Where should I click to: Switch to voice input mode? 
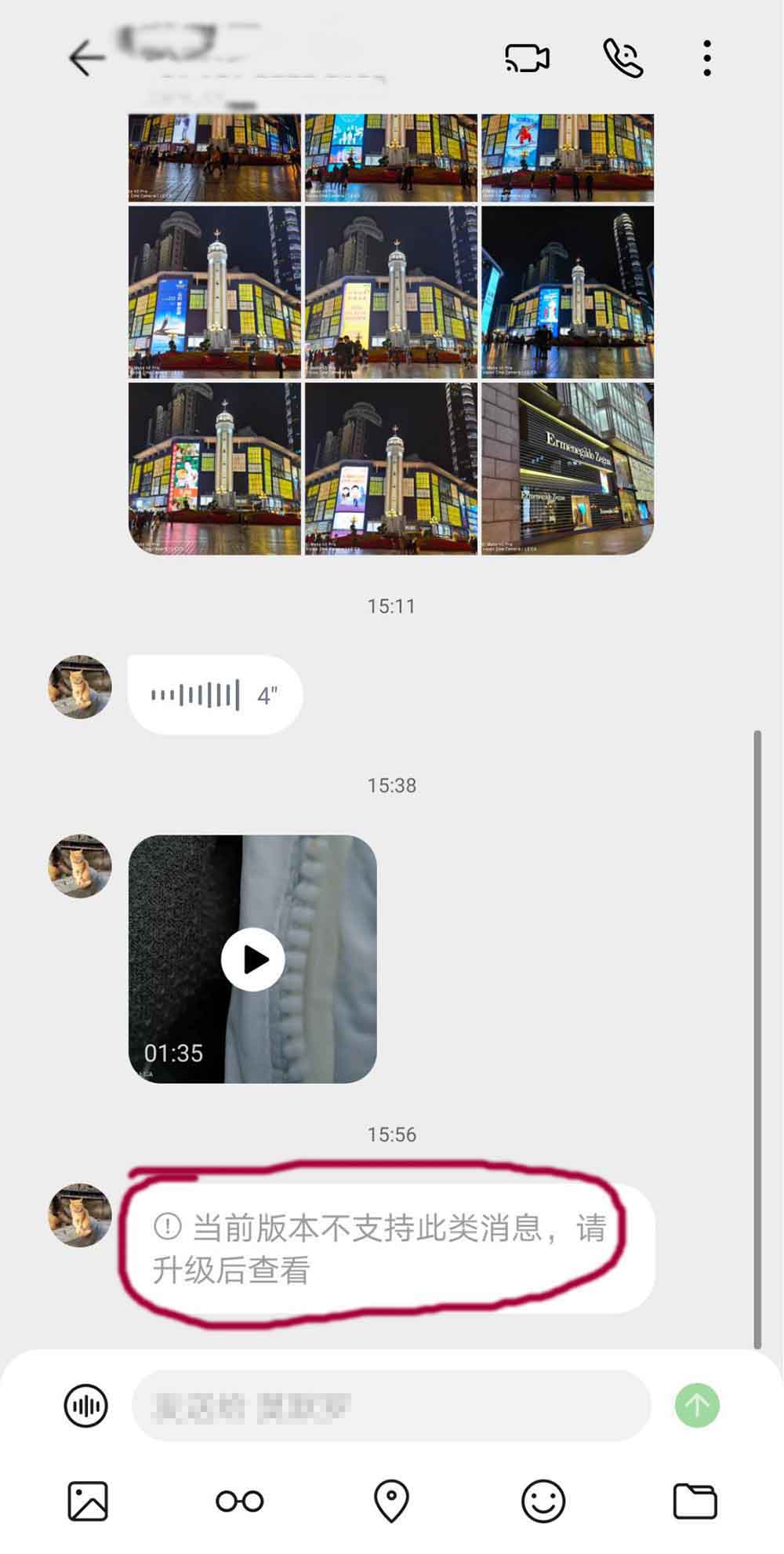click(x=85, y=1406)
